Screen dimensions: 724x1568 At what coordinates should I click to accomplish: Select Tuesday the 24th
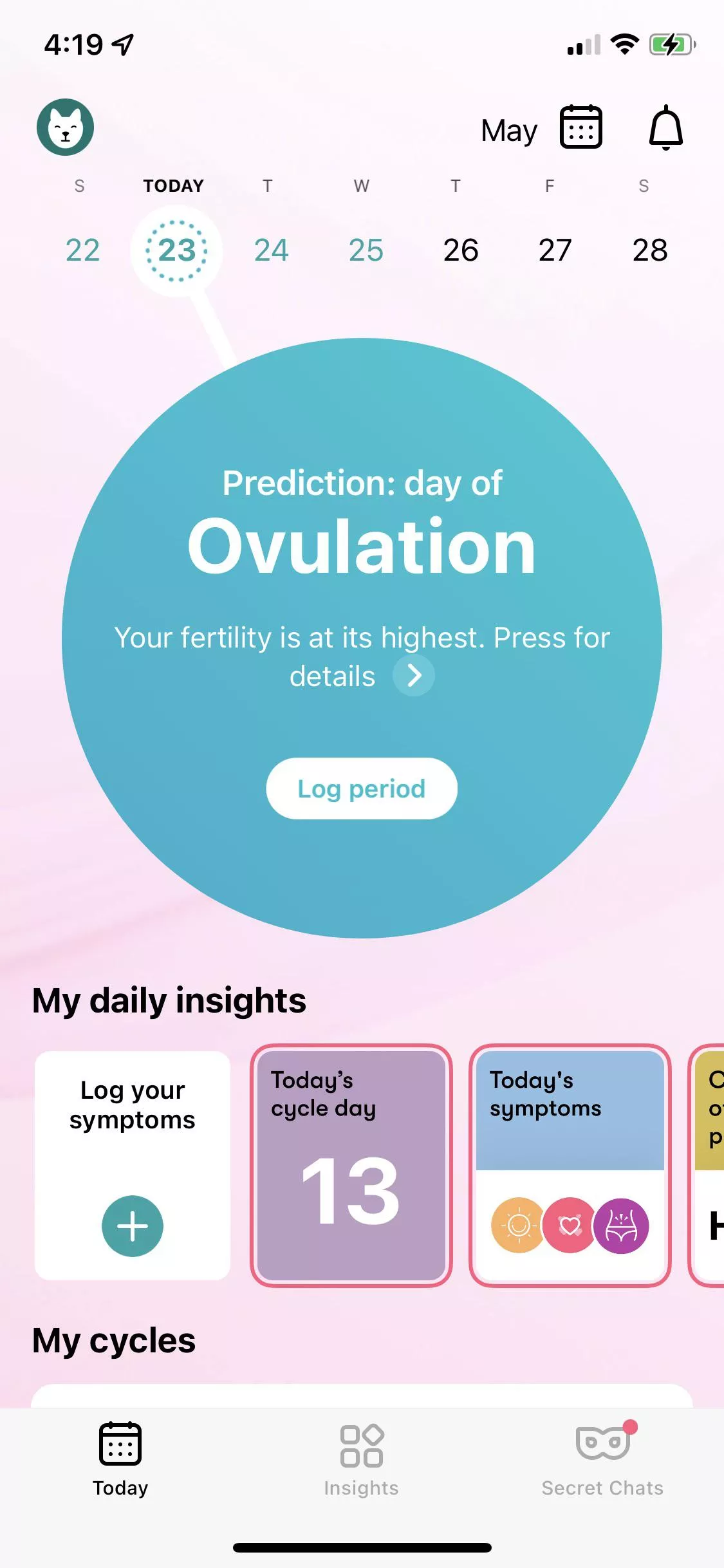tap(271, 250)
